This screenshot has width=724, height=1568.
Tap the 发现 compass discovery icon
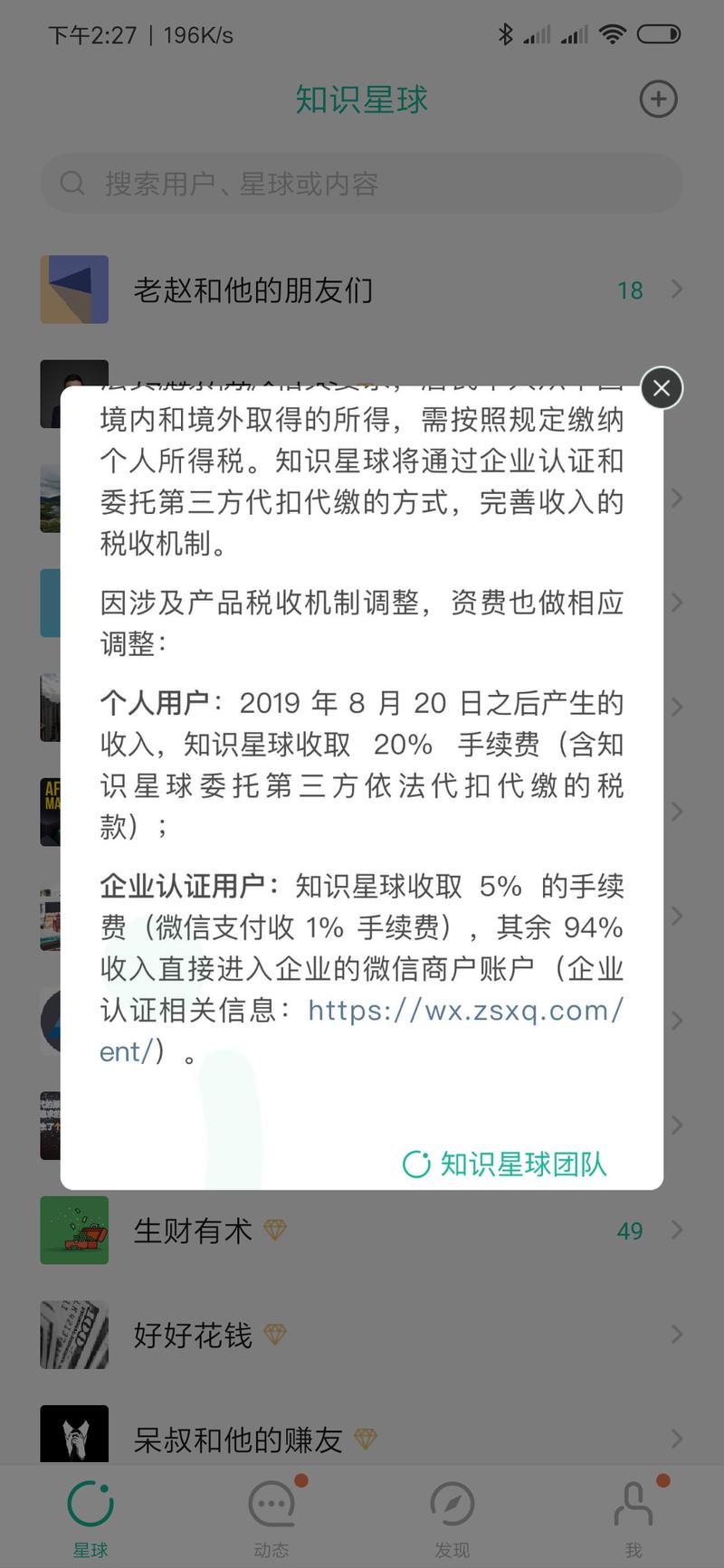[x=452, y=1504]
